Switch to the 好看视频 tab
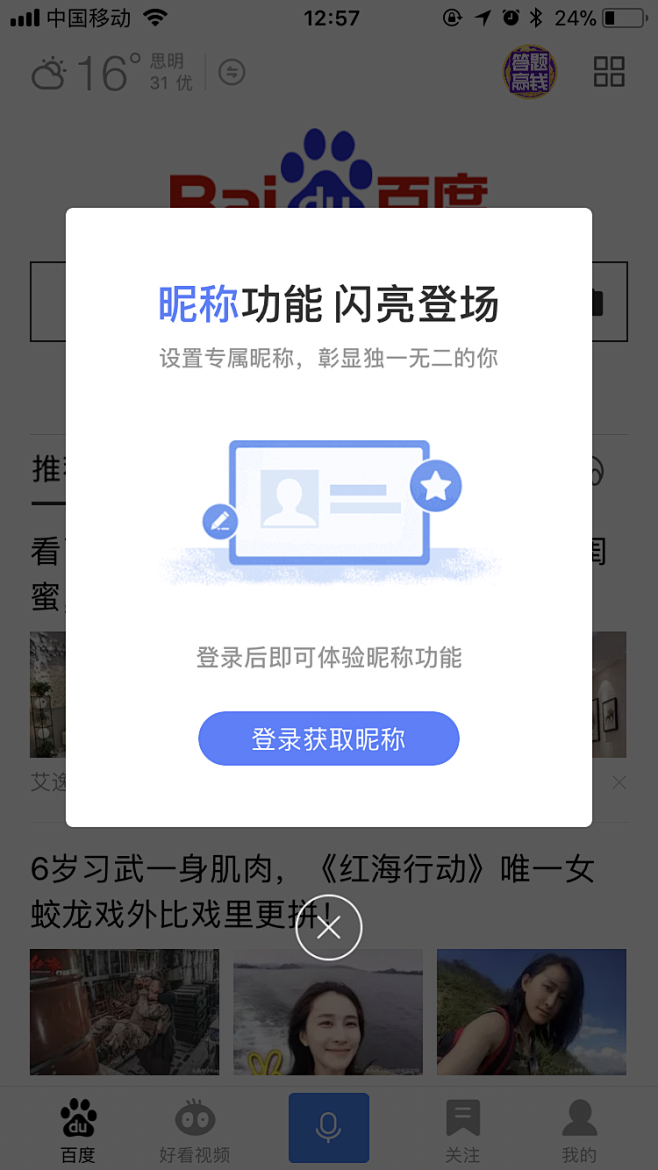The height and width of the screenshot is (1170, 658). click(x=194, y=1130)
